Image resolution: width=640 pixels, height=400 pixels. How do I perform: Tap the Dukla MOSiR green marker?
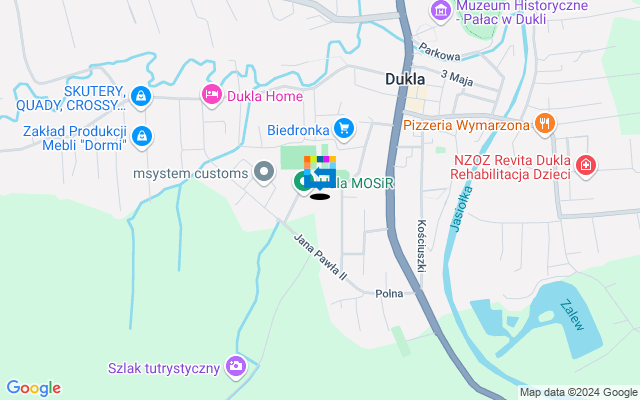[302, 182]
